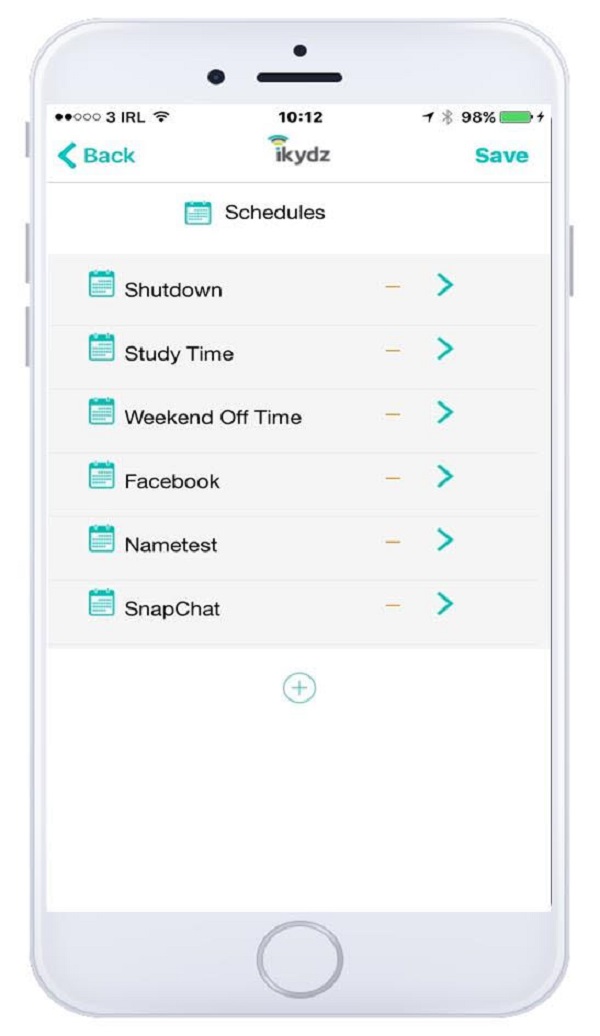The height and width of the screenshot is (1036, 600).
Task: Save the schedule changes
Action: (x=502, y=155)
